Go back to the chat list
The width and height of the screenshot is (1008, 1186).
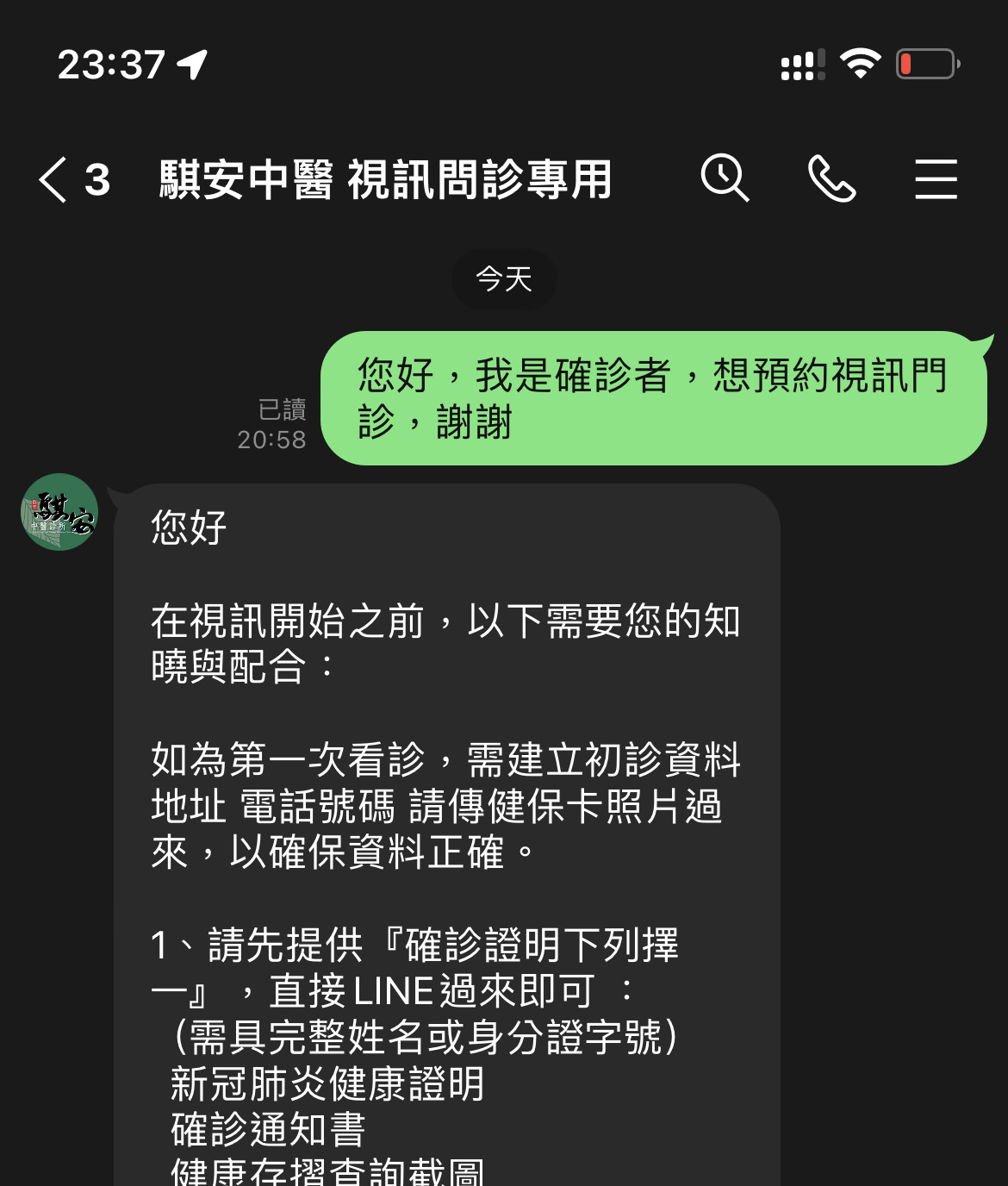(x=53, y=179)
